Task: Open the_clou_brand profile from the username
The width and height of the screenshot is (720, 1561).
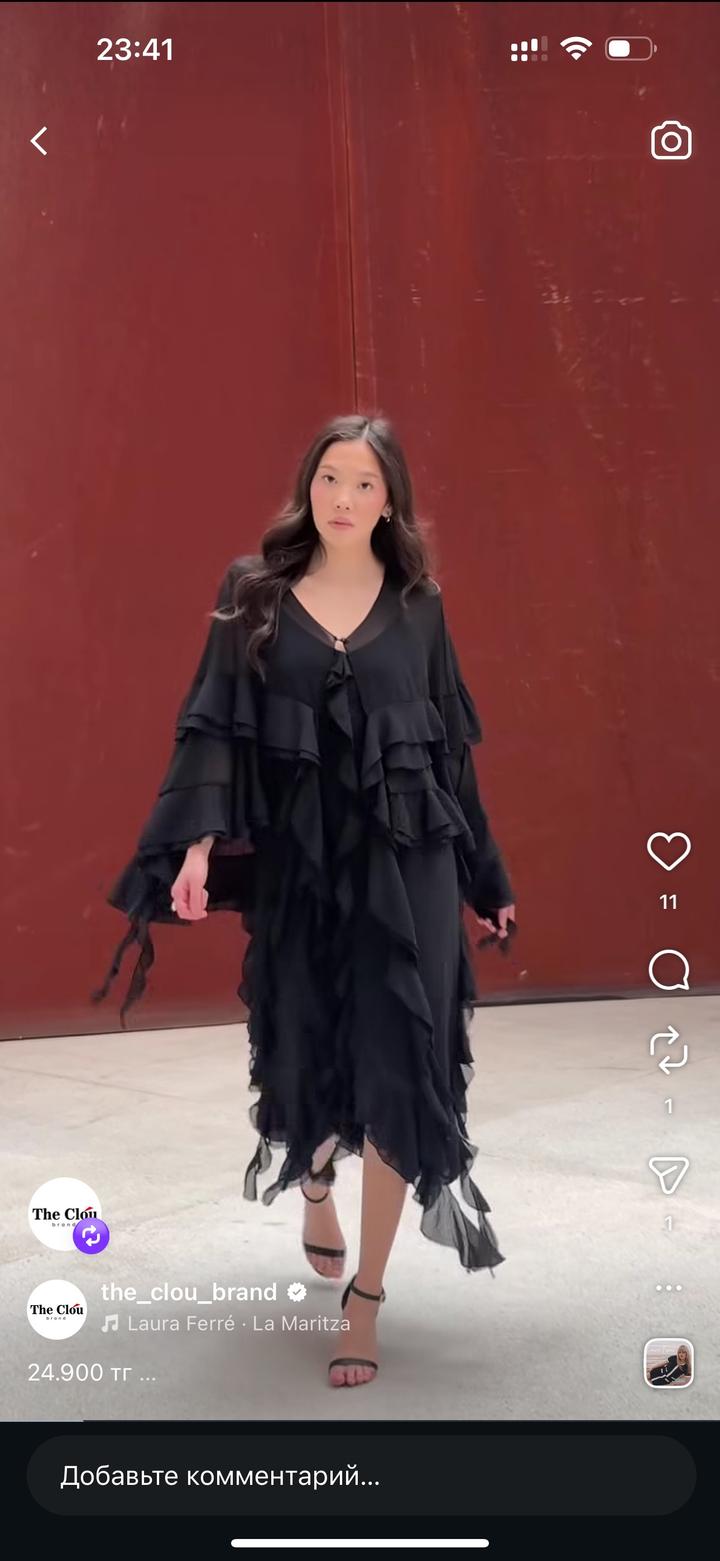Action: [189, 1292]
